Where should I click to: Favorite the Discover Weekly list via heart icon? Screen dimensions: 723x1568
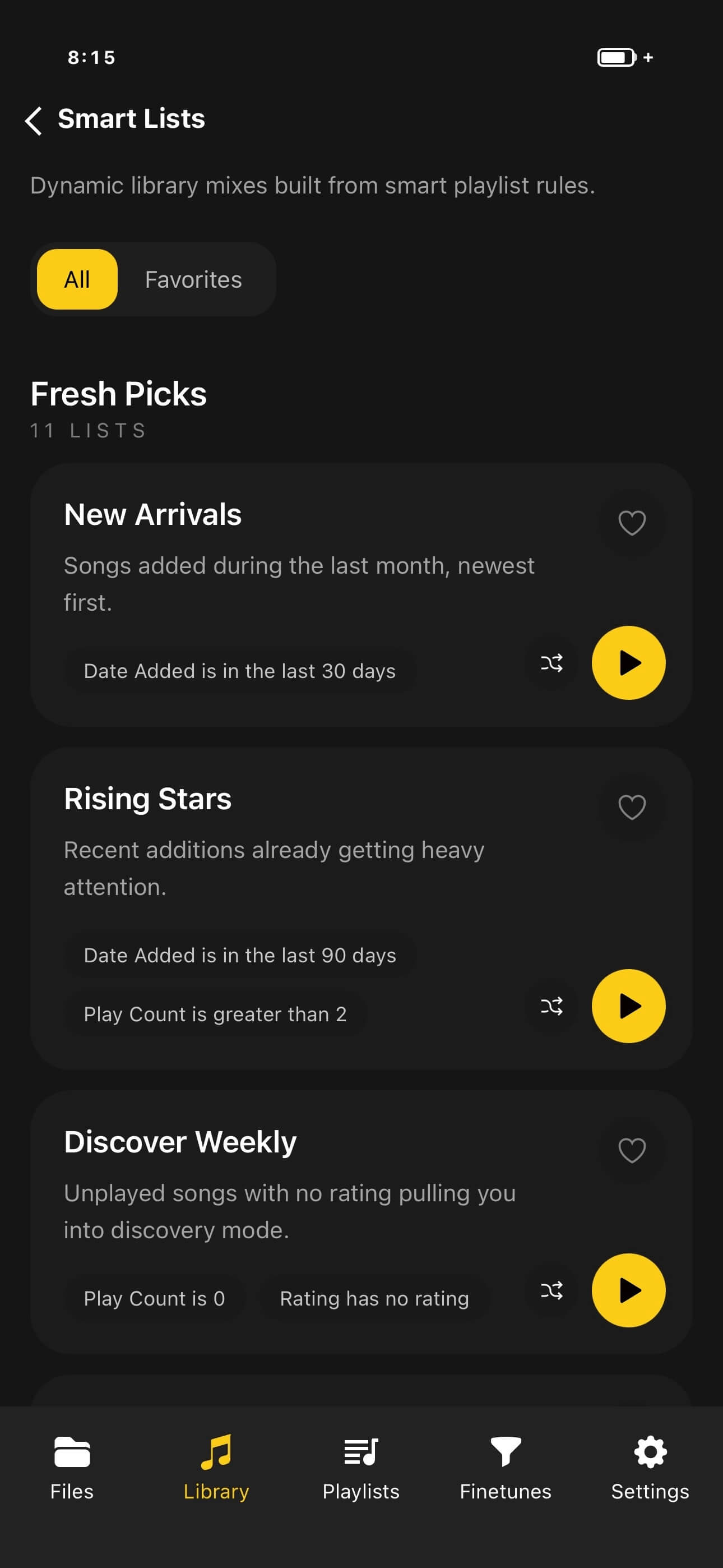click(x=632, y=1149)
